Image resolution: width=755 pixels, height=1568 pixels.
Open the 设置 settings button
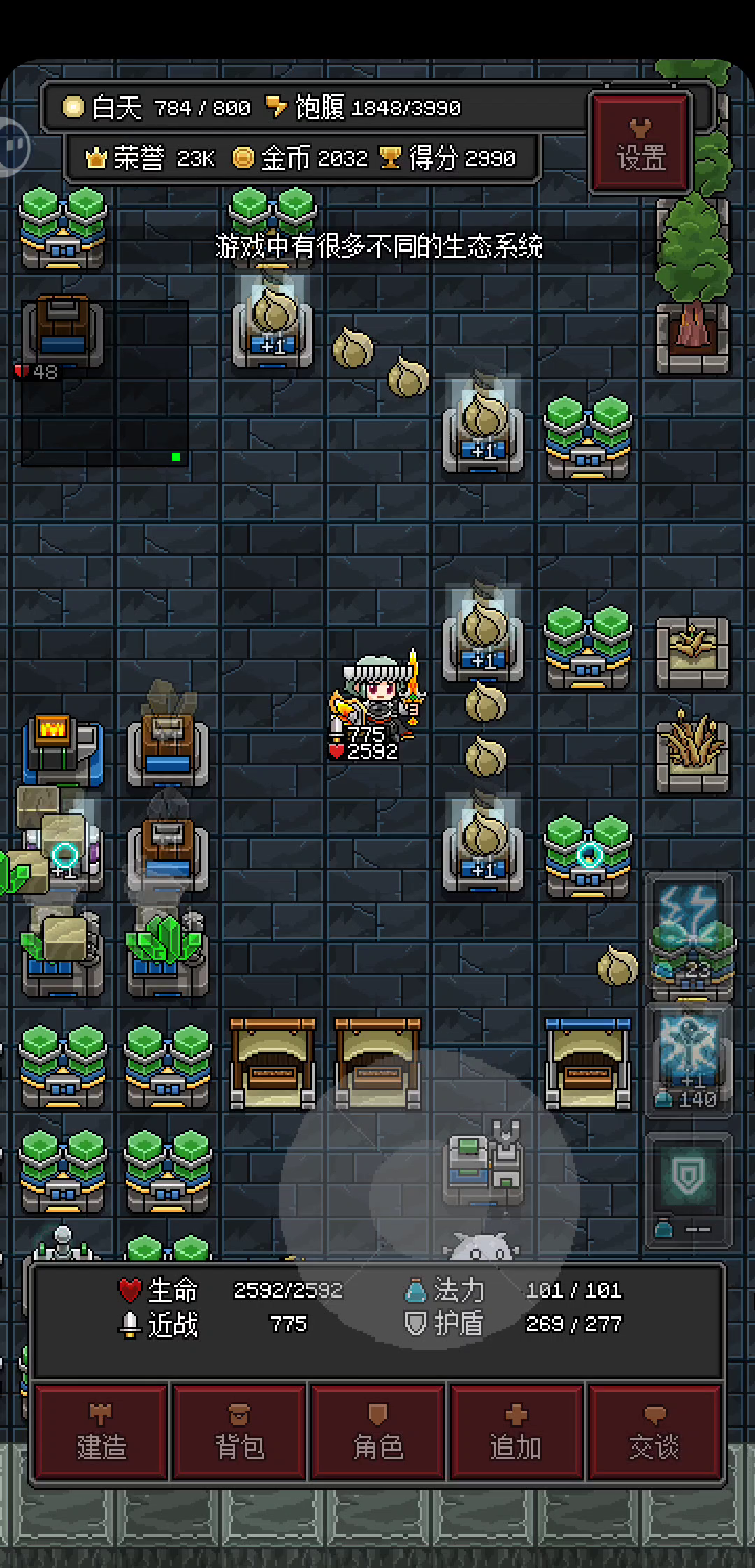pos(641,143)
